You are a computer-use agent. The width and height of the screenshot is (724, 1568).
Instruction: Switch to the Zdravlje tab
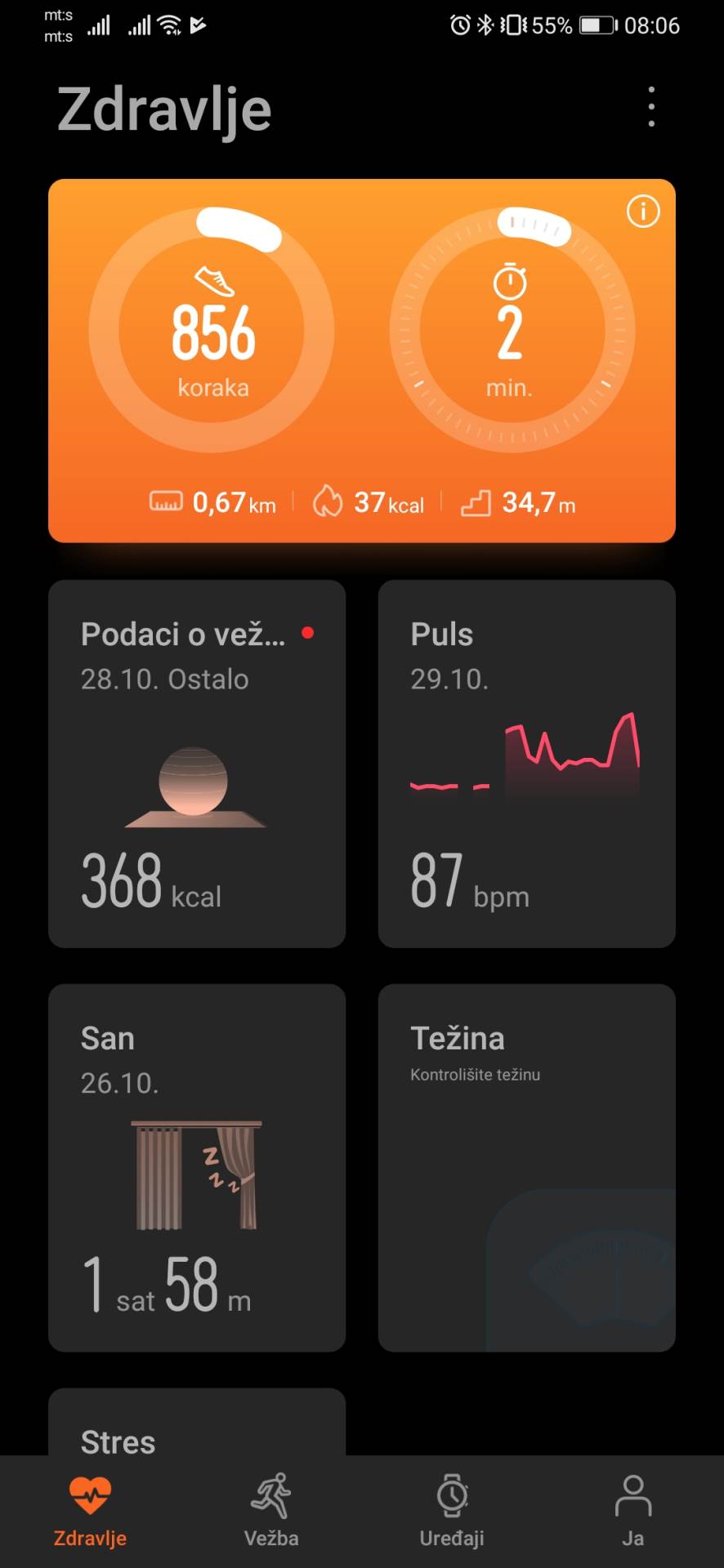[x=90, y=1511]
